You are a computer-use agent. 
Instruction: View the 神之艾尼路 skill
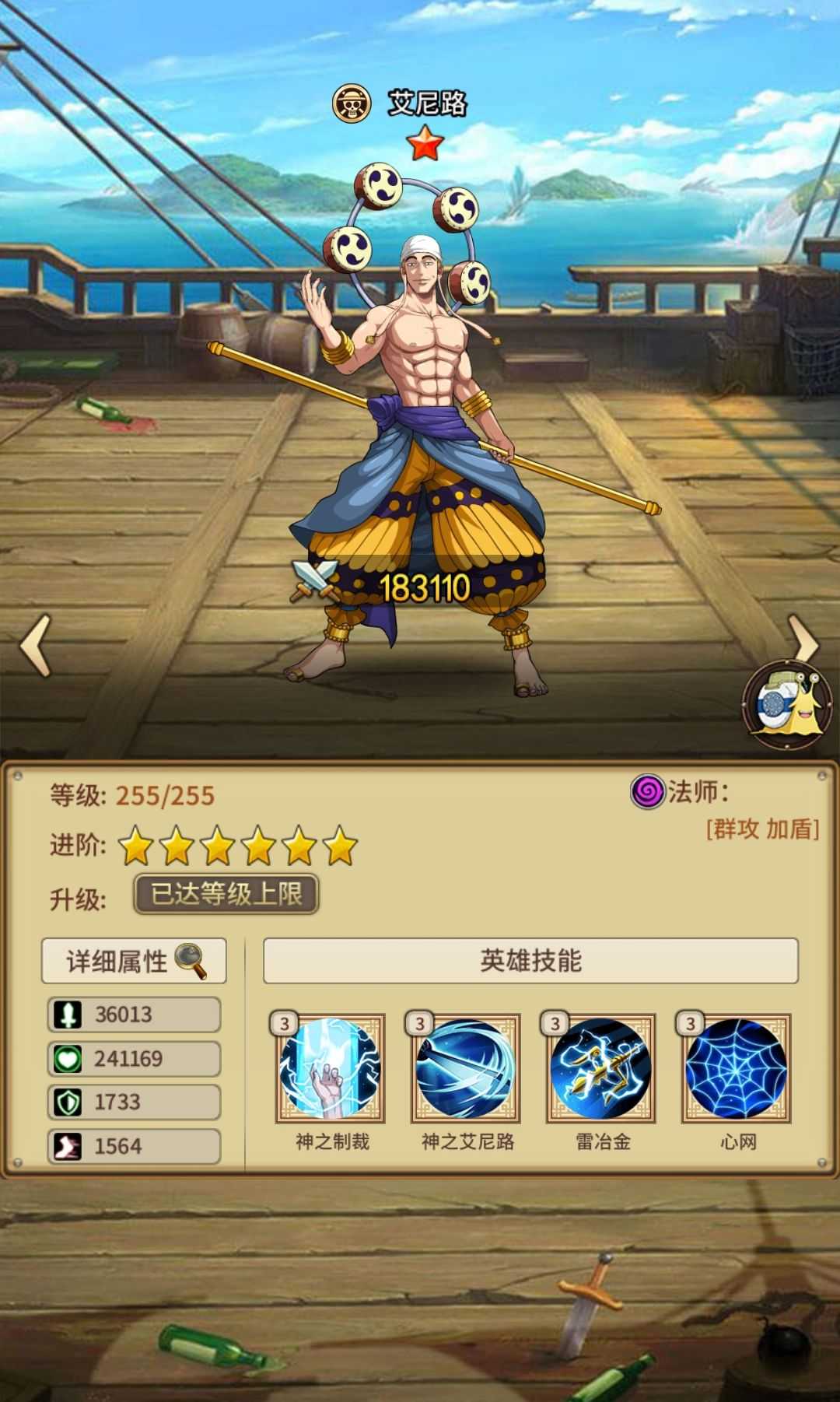point(465,1067)
